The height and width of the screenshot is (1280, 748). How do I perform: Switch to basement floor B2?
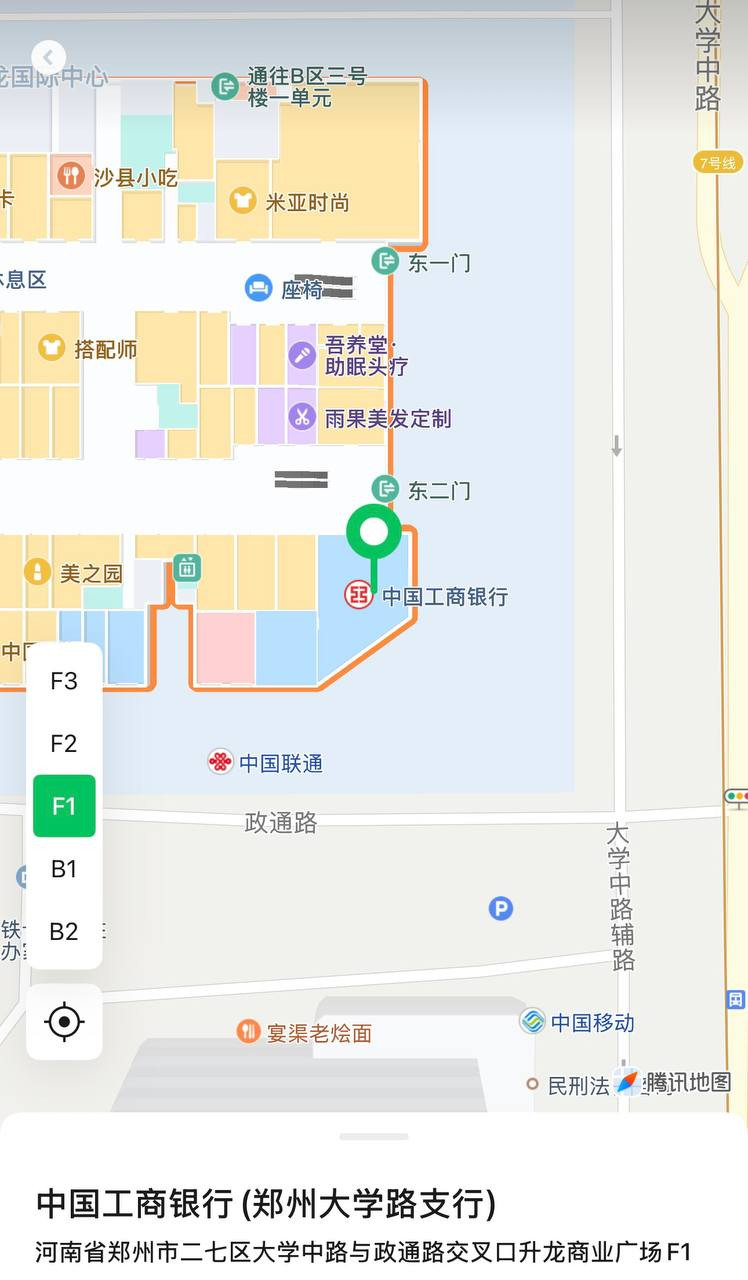click(x=64, y=931)
